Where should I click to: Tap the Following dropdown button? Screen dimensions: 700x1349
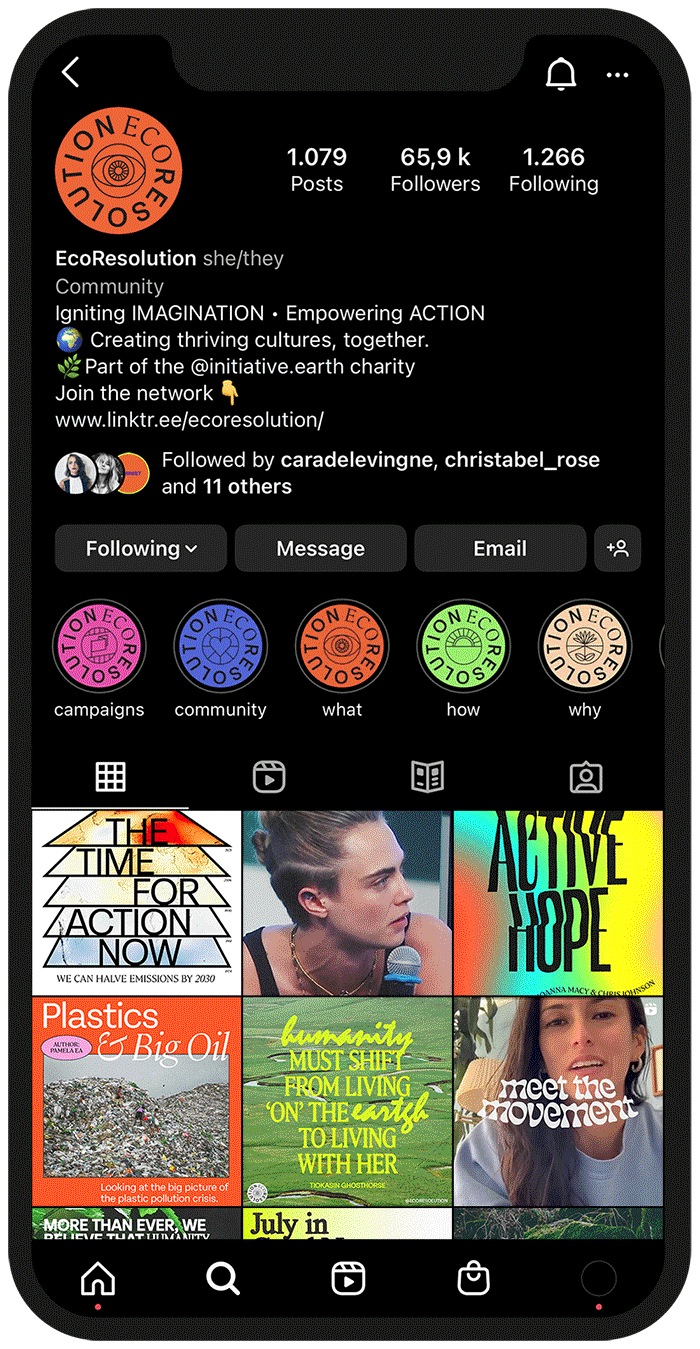coord(141,548)
